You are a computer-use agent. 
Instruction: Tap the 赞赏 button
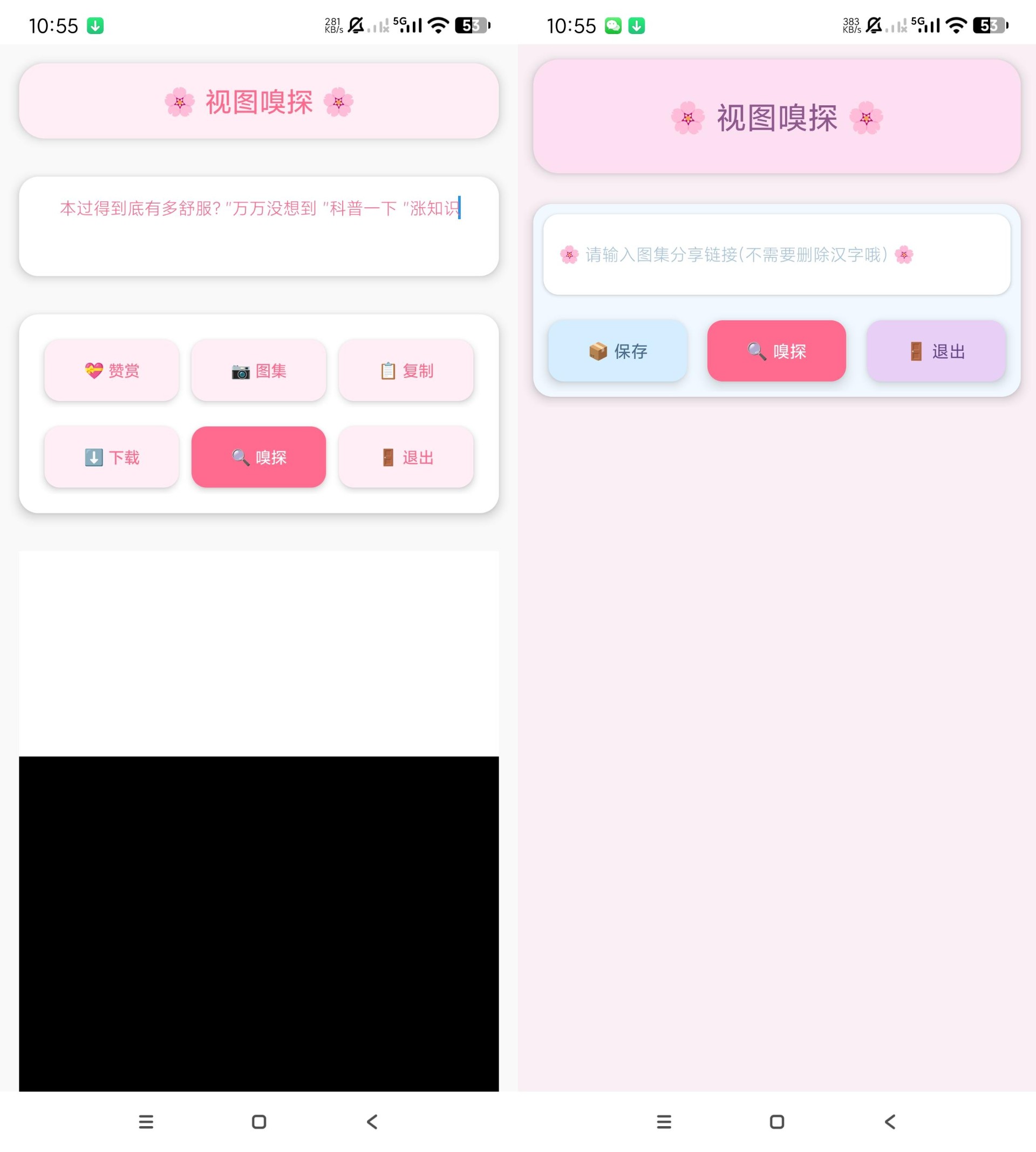click(x=112, y=371)
